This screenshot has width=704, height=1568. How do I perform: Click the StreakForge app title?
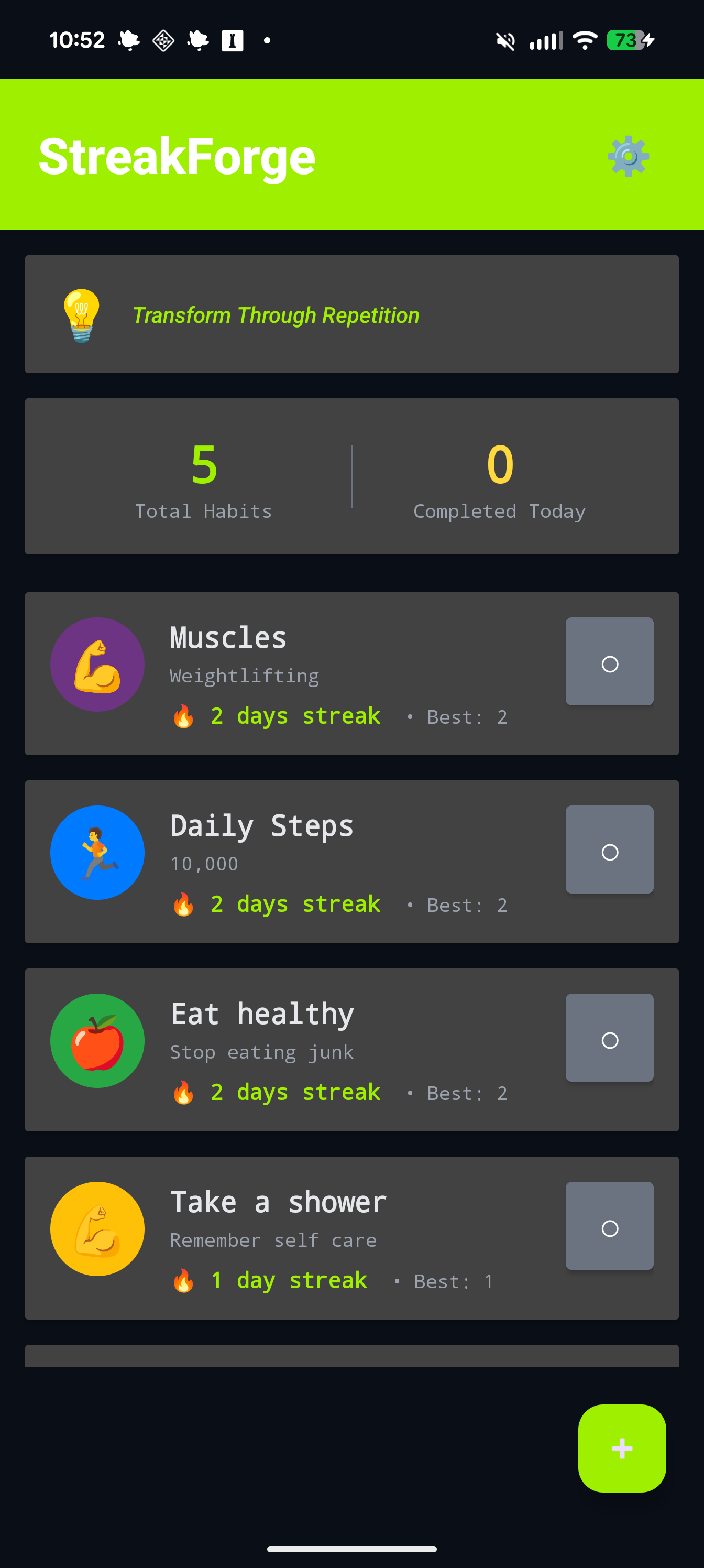tap(177, 156)
